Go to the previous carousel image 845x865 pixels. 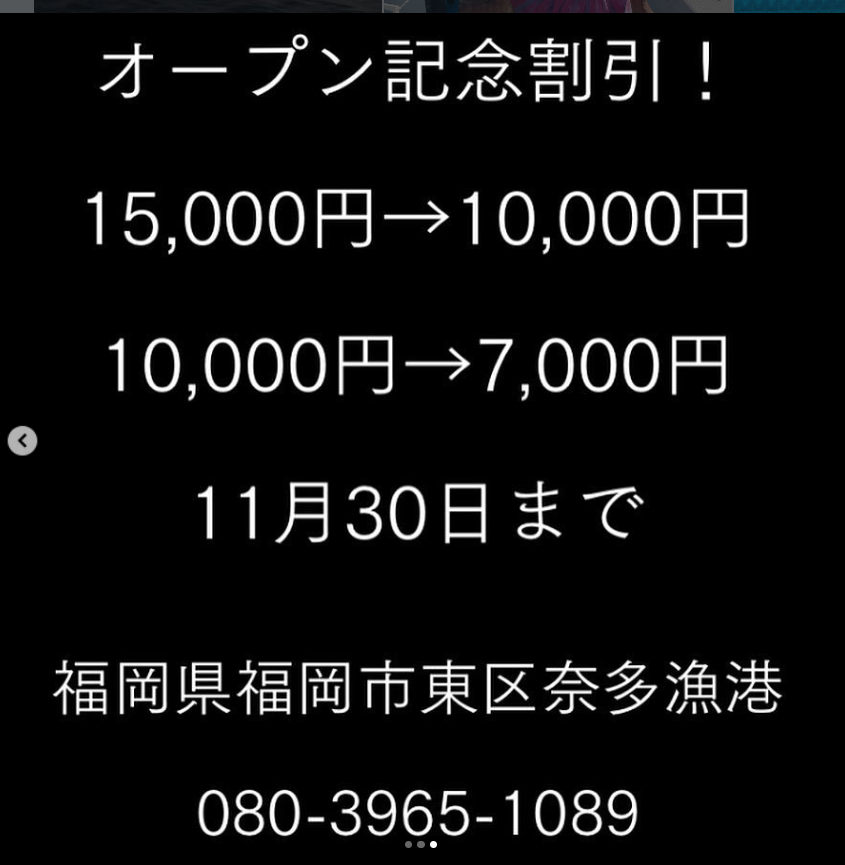(22, 440)
